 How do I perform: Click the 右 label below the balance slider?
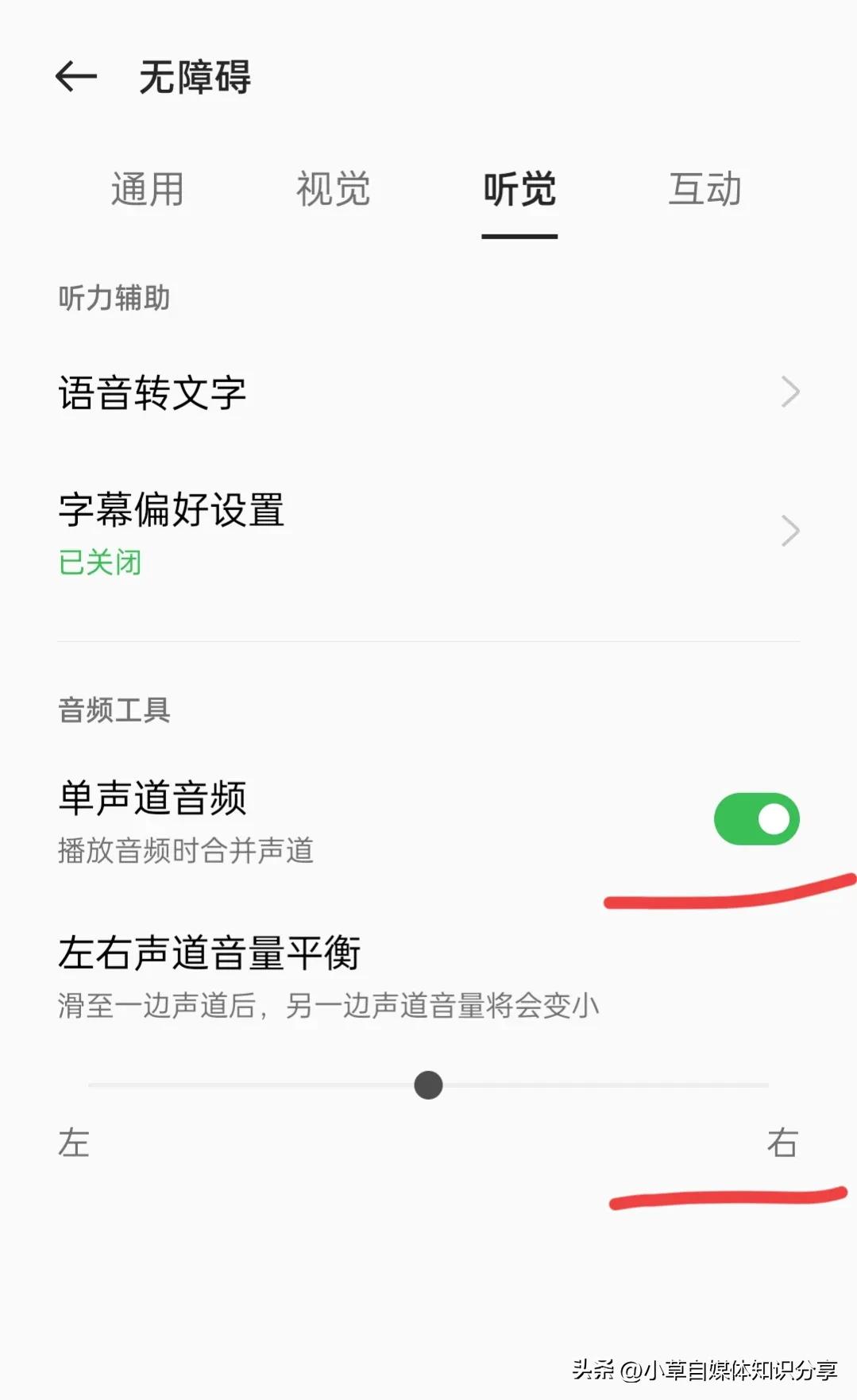click(783, 1144)
